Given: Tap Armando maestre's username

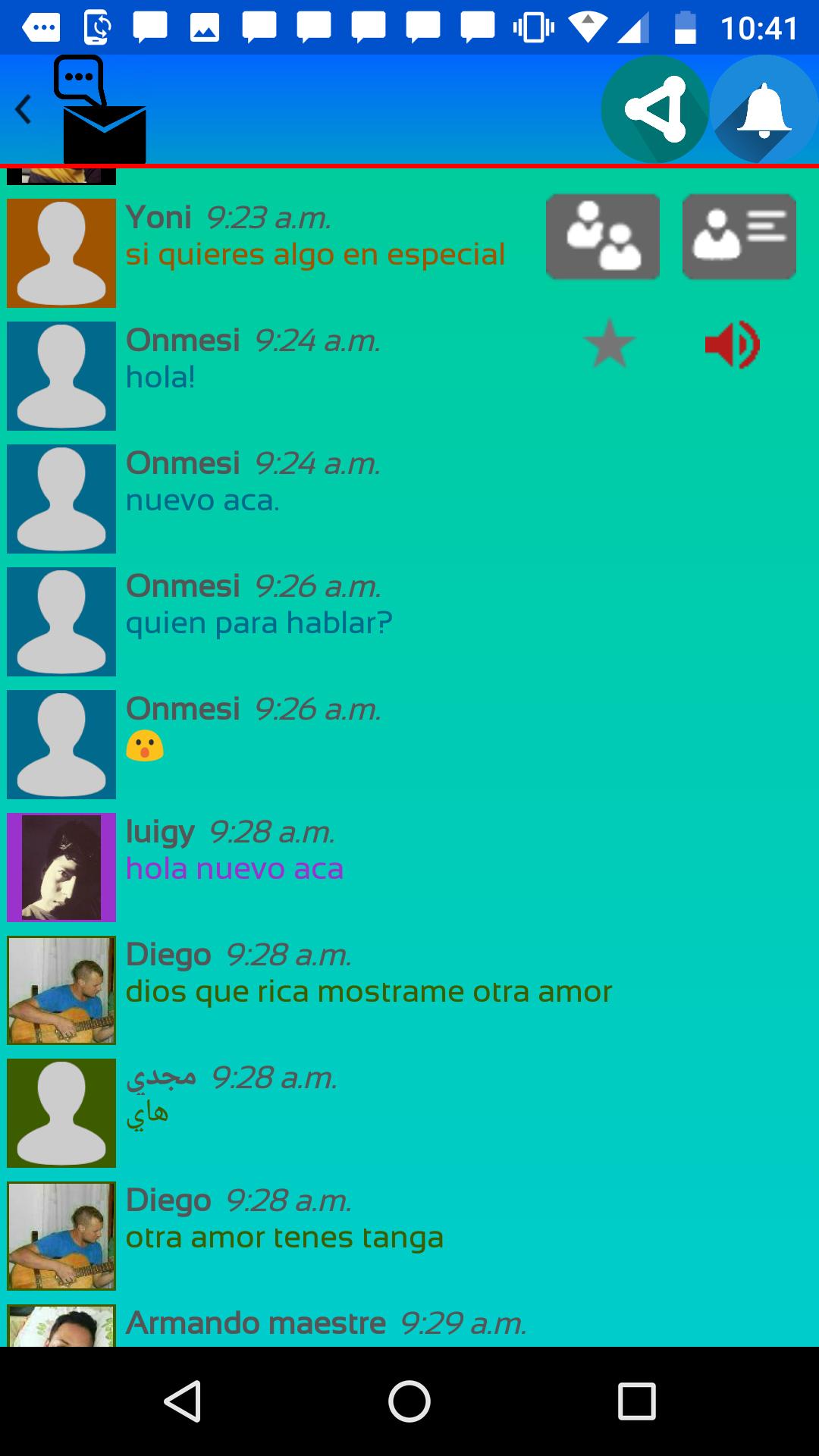Looking at the screenshot, I should pyautogui.click(x=256, y=1322).
